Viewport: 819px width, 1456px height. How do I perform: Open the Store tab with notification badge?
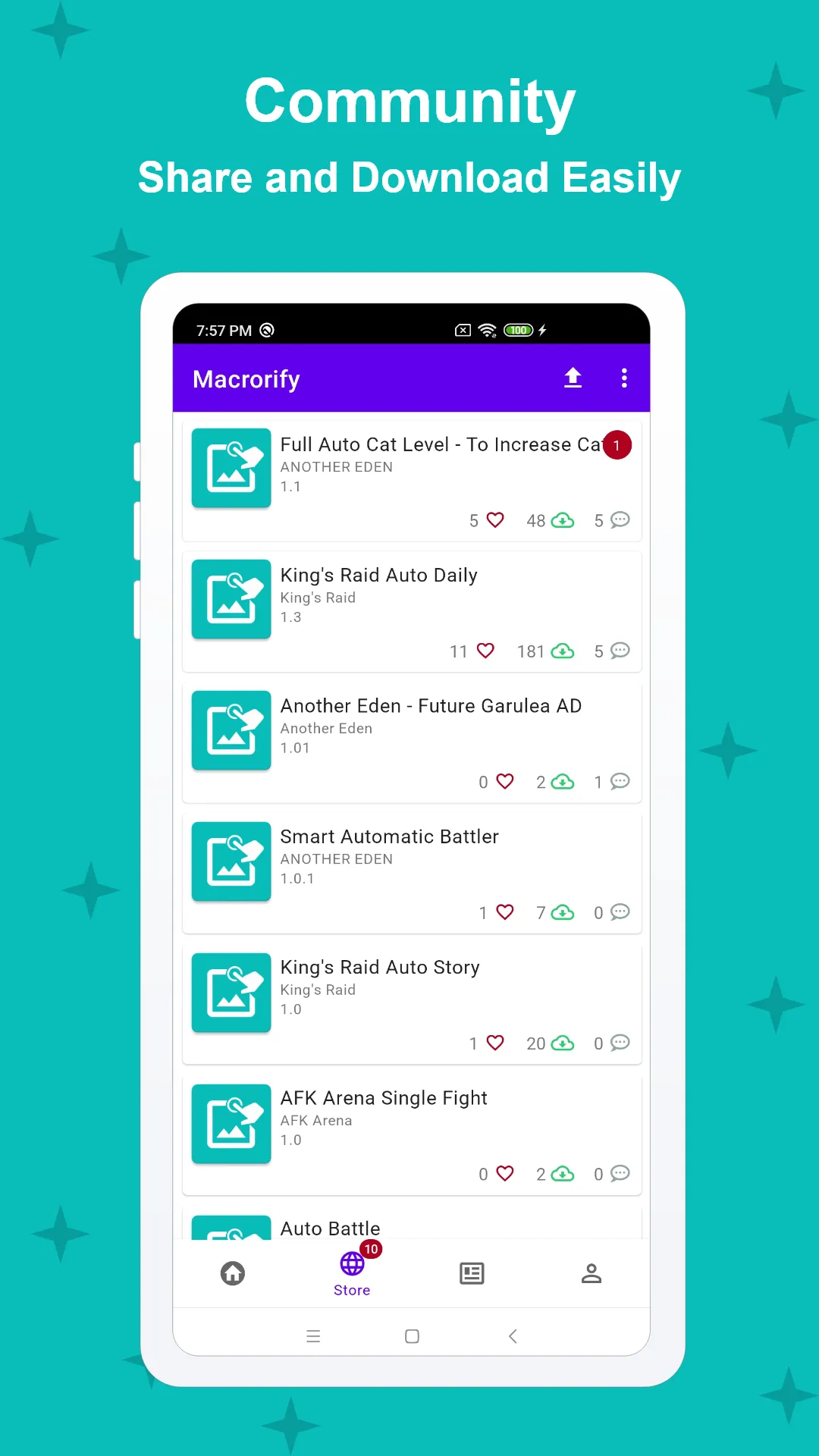tap(351, 1263)
